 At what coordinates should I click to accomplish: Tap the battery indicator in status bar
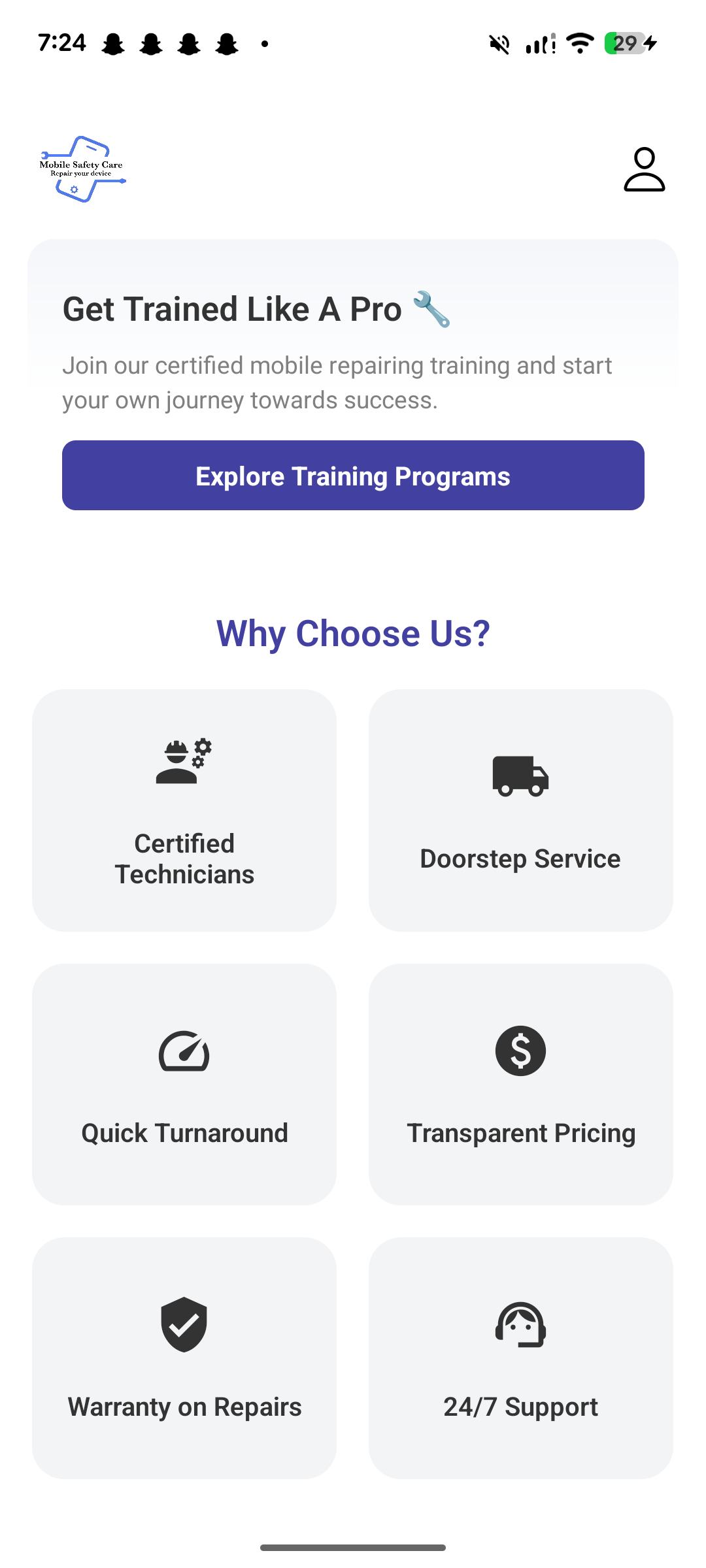[x=626, y=42]
